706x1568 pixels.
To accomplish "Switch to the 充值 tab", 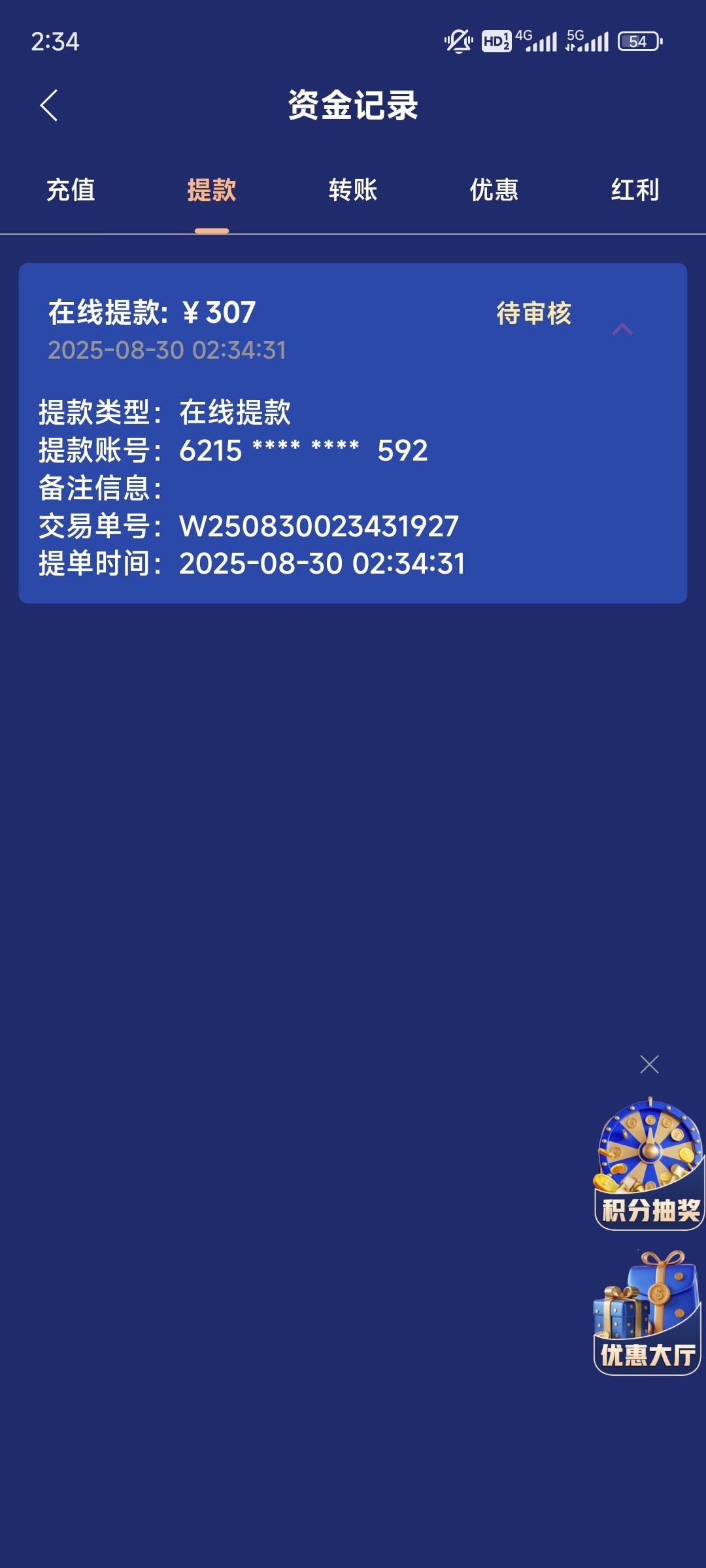I will 71,191.
